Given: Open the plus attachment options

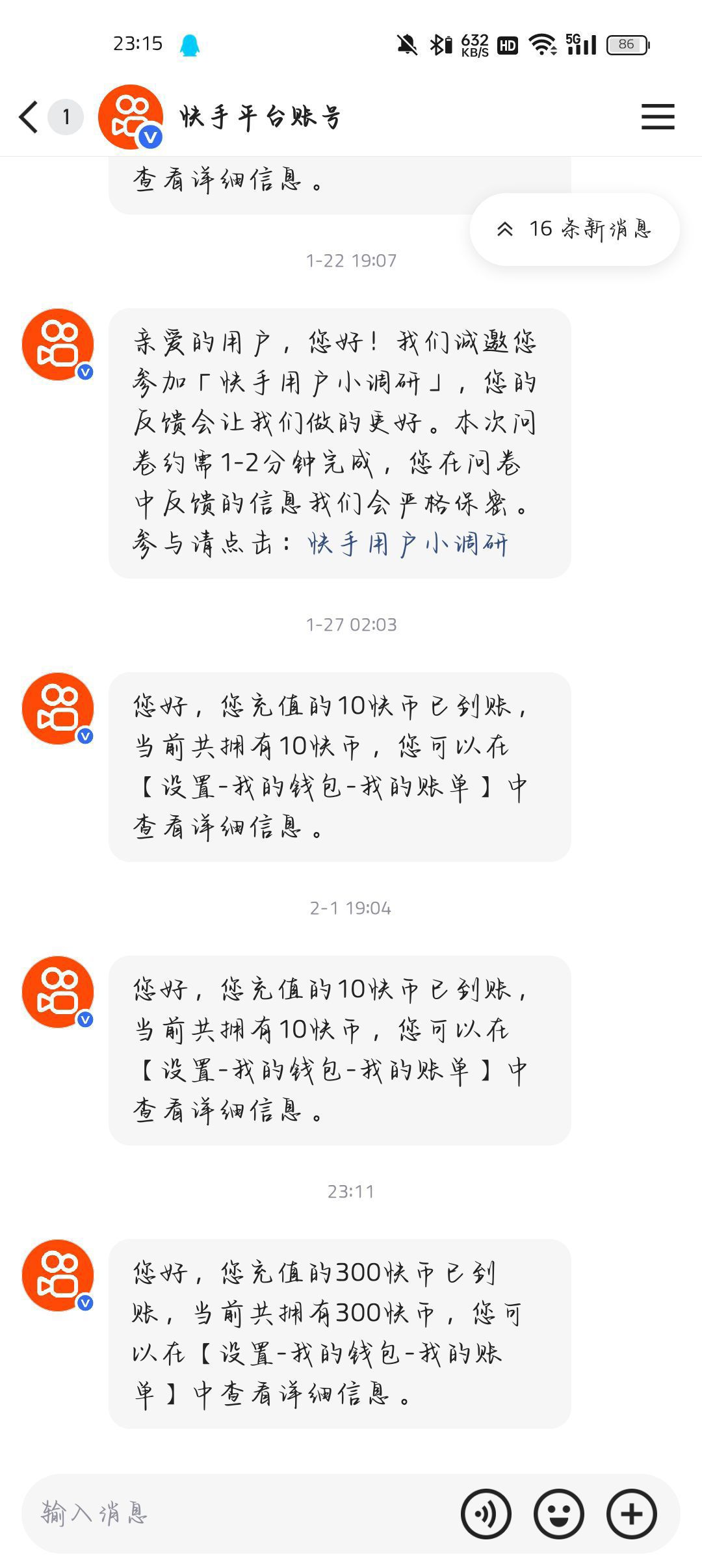Looking at the screenshot, I should pos(632,1513).
